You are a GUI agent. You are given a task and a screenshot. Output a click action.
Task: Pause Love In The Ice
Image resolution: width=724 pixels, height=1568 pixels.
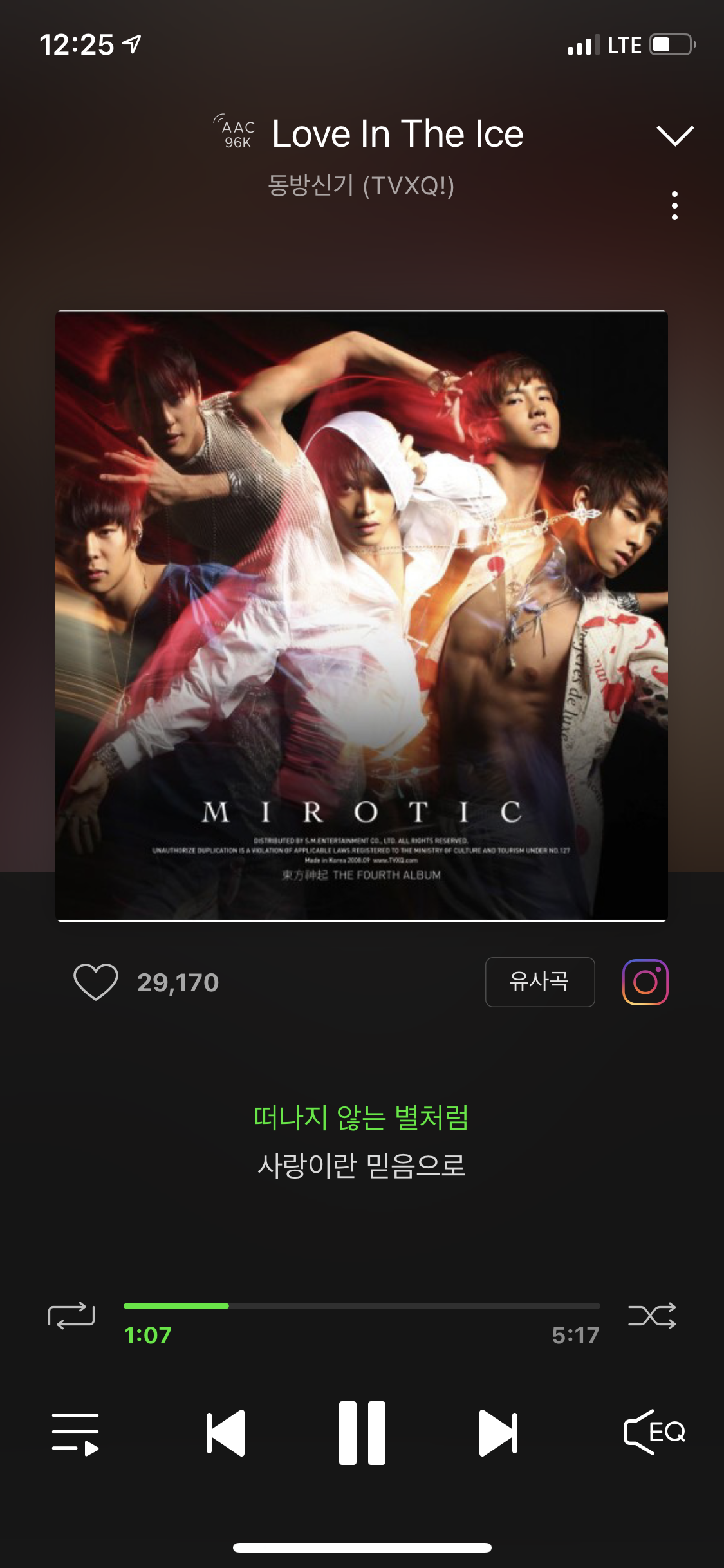[362, 1433]
